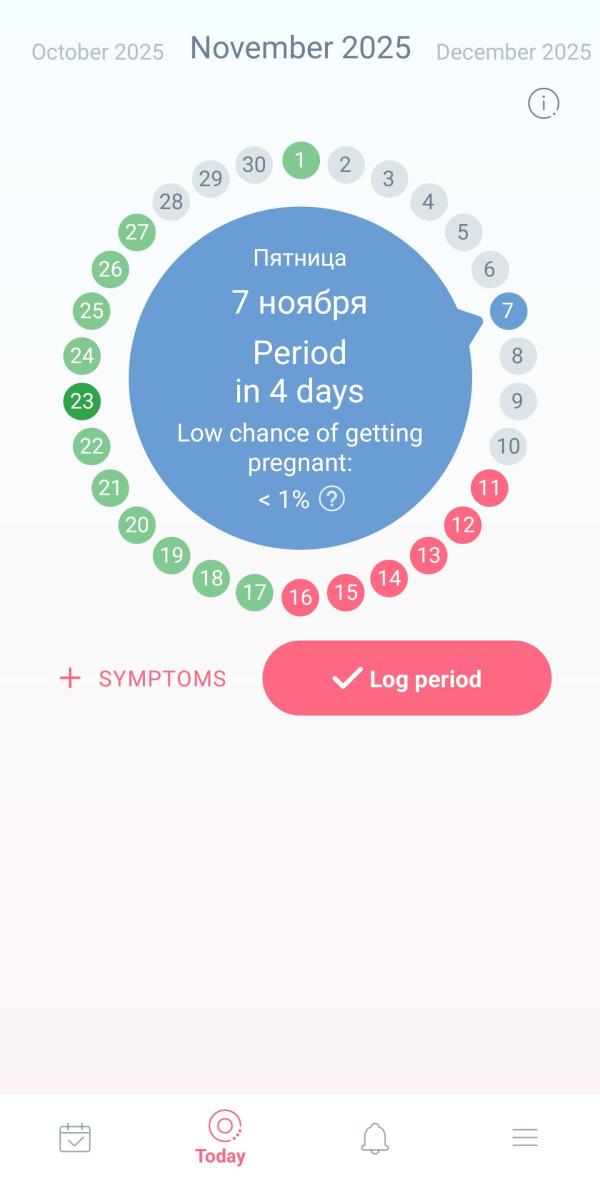The width and height of the screenshot is (600, 1182).
Task: Choose day 19 on the cycle wheel
Action: tap(172, 555)
